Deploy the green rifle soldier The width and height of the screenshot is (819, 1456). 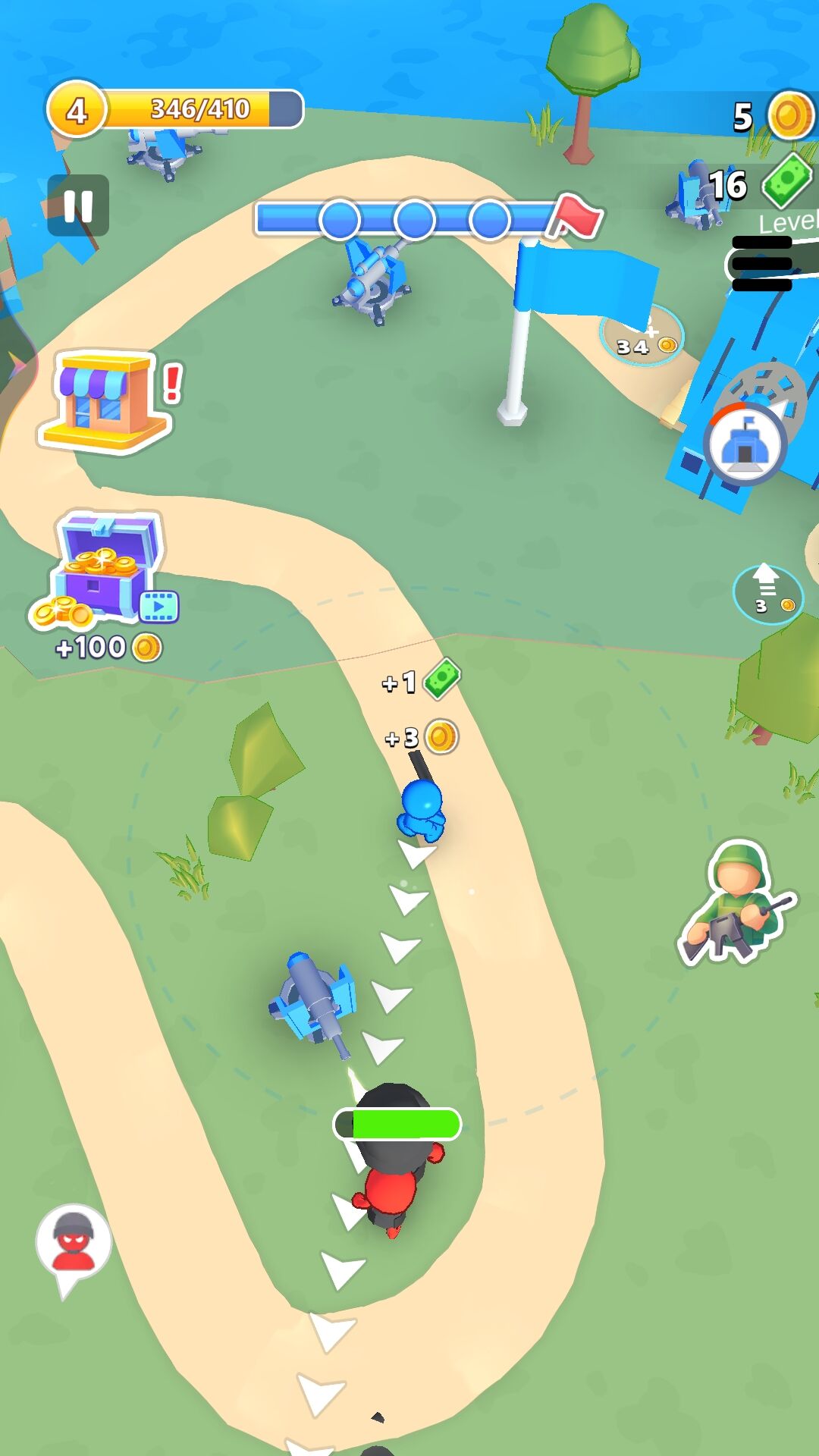coord(736,902)
